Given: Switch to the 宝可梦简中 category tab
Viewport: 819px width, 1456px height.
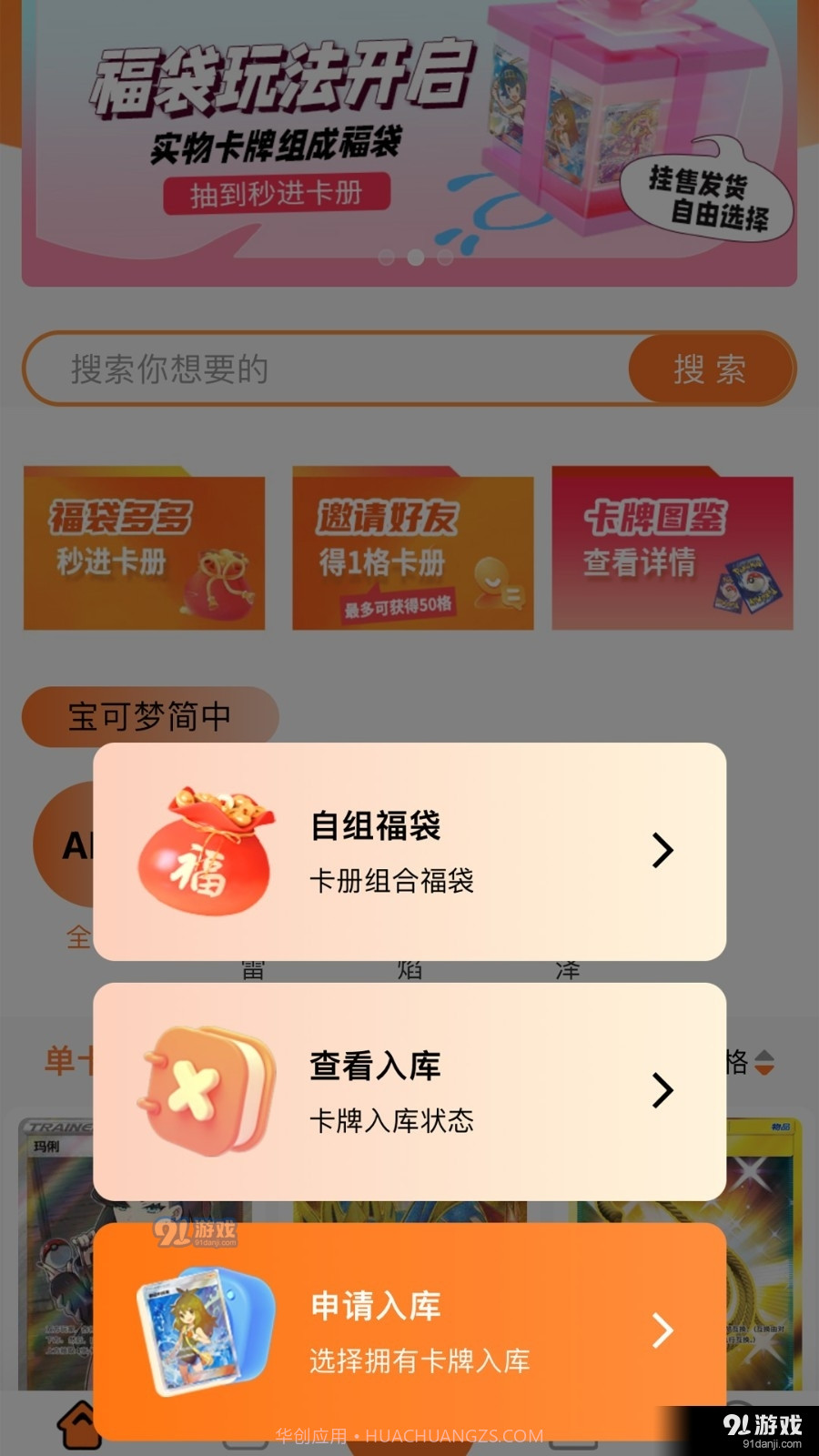Looking at the screenshot, I should (149, 717).
